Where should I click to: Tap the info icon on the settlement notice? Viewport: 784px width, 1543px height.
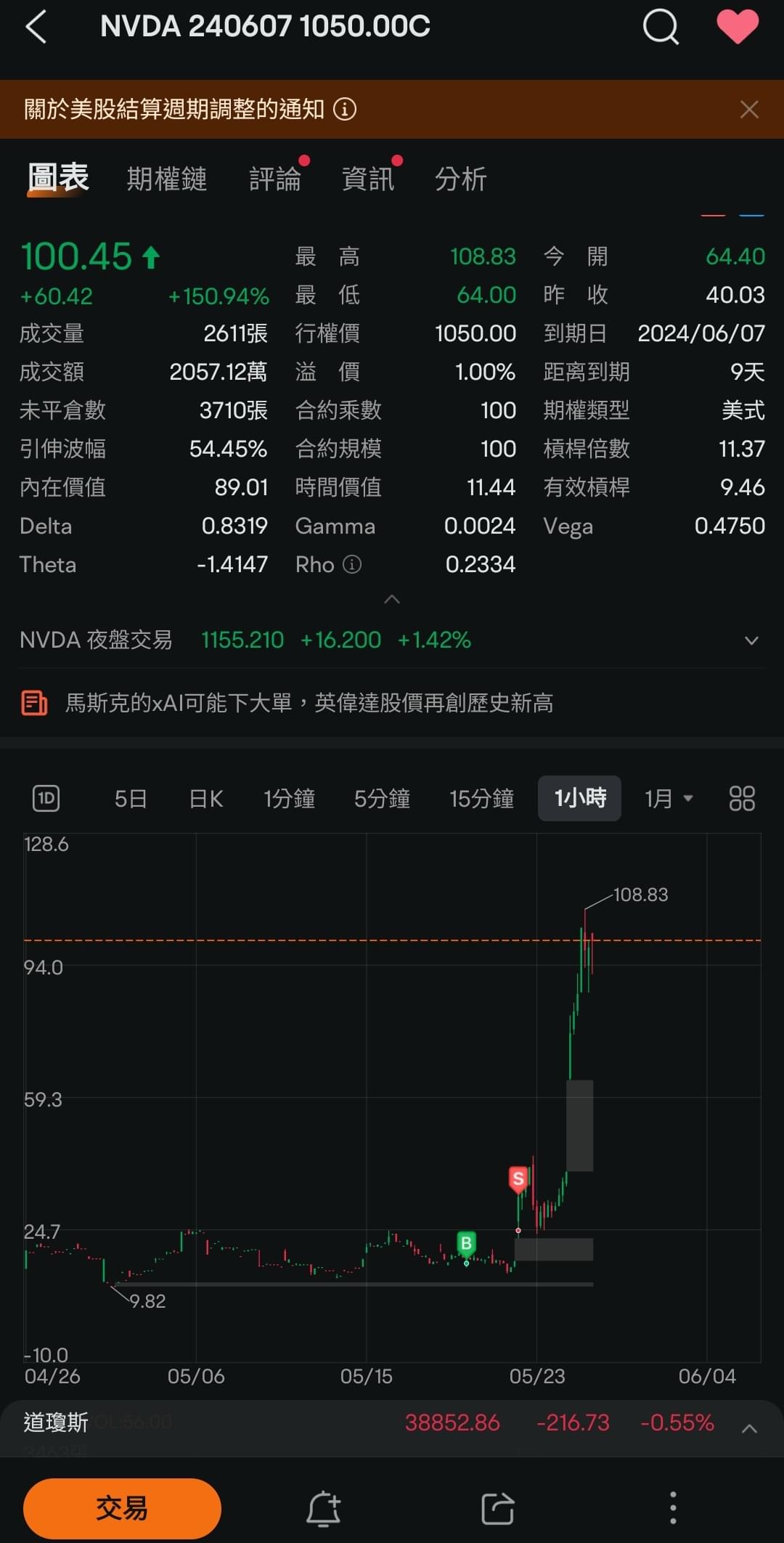click(x=346, y=109)
